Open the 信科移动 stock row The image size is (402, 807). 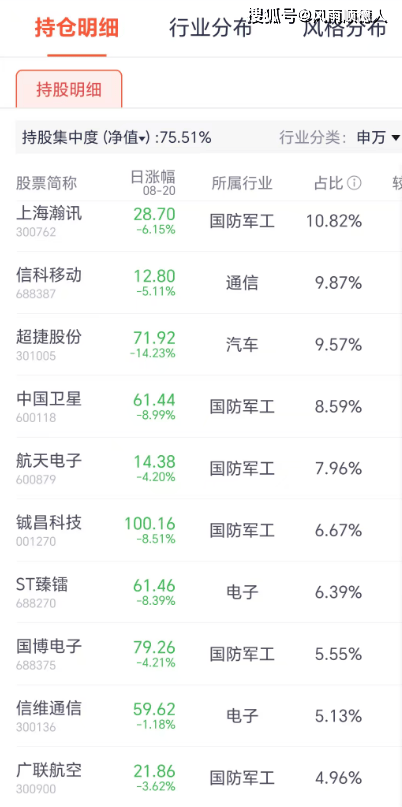(x=201, y=283)
